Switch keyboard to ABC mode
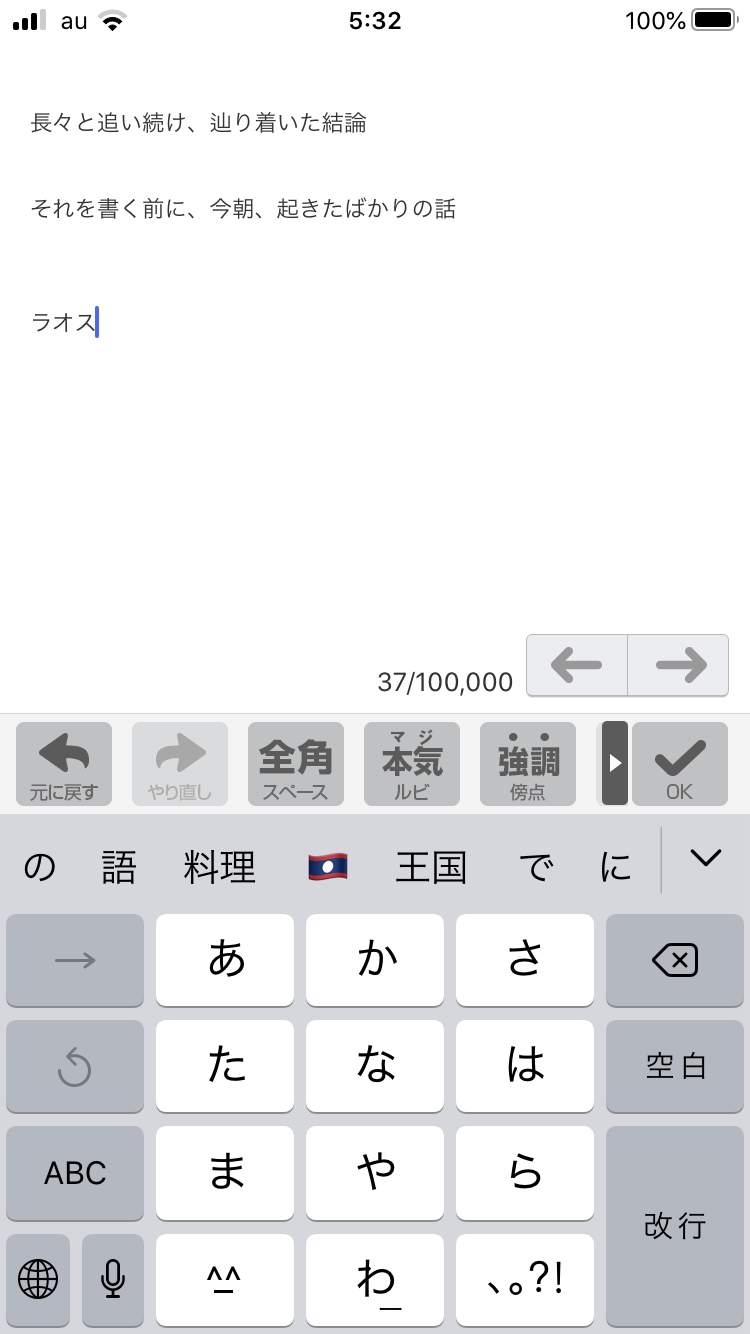Screen dimensions: 750x1334 (x=75, y=1172)
